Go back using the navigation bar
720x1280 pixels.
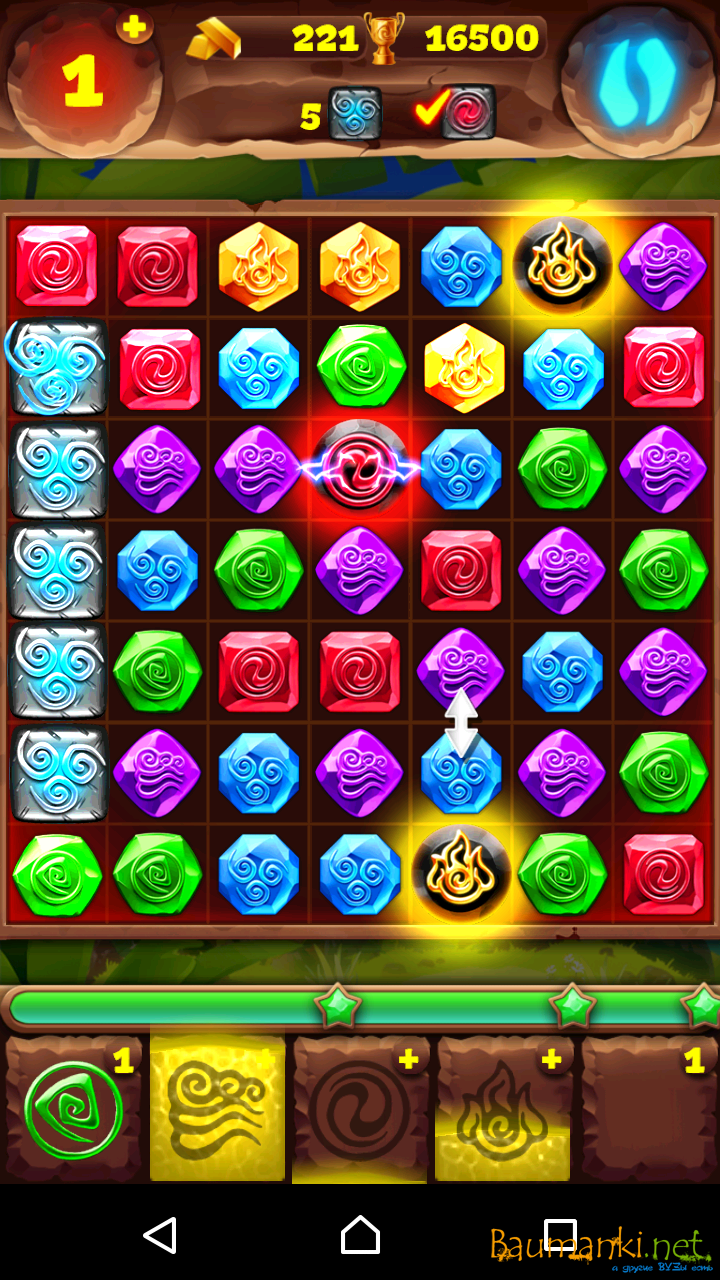tap(160, 1235)
